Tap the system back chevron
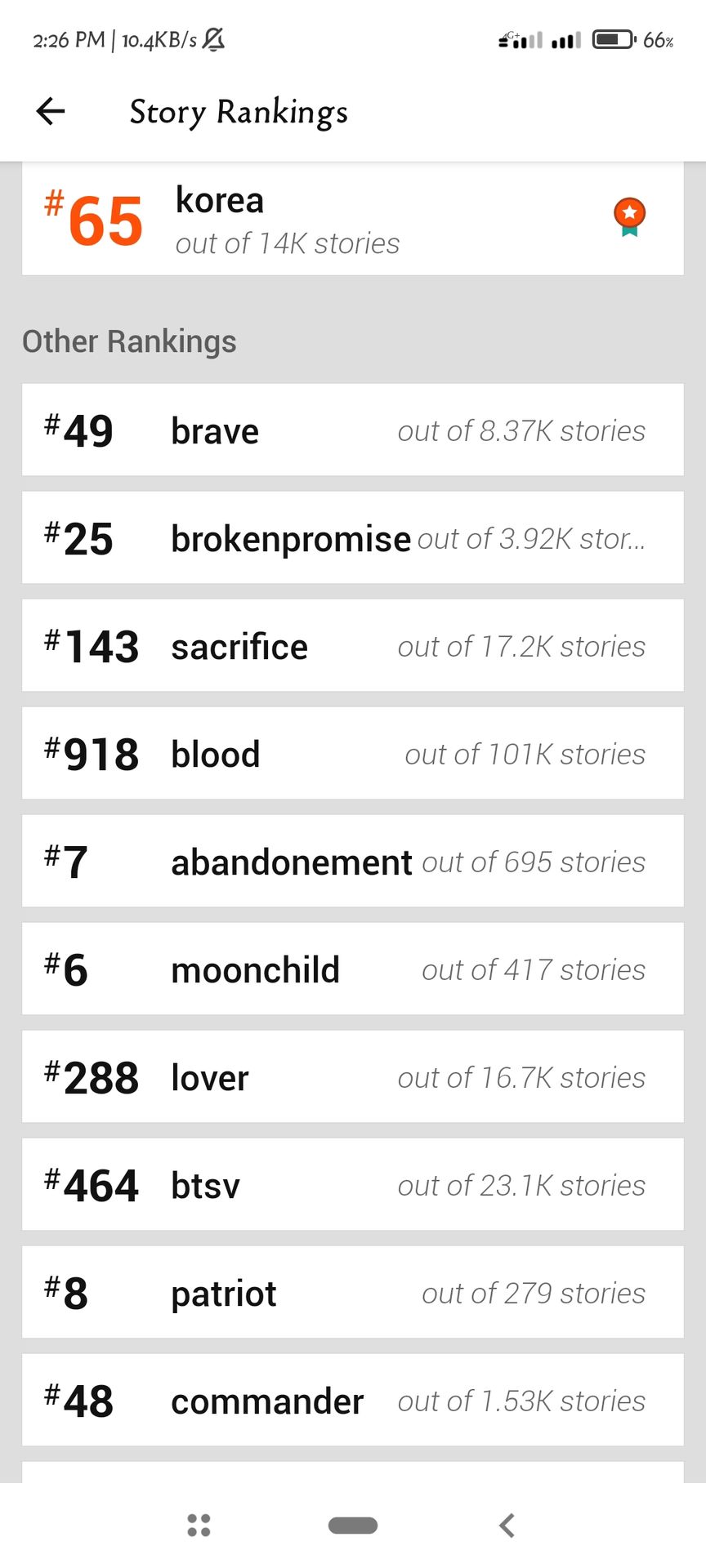This screenshot has height=1568, width=706. point(507,1525)
